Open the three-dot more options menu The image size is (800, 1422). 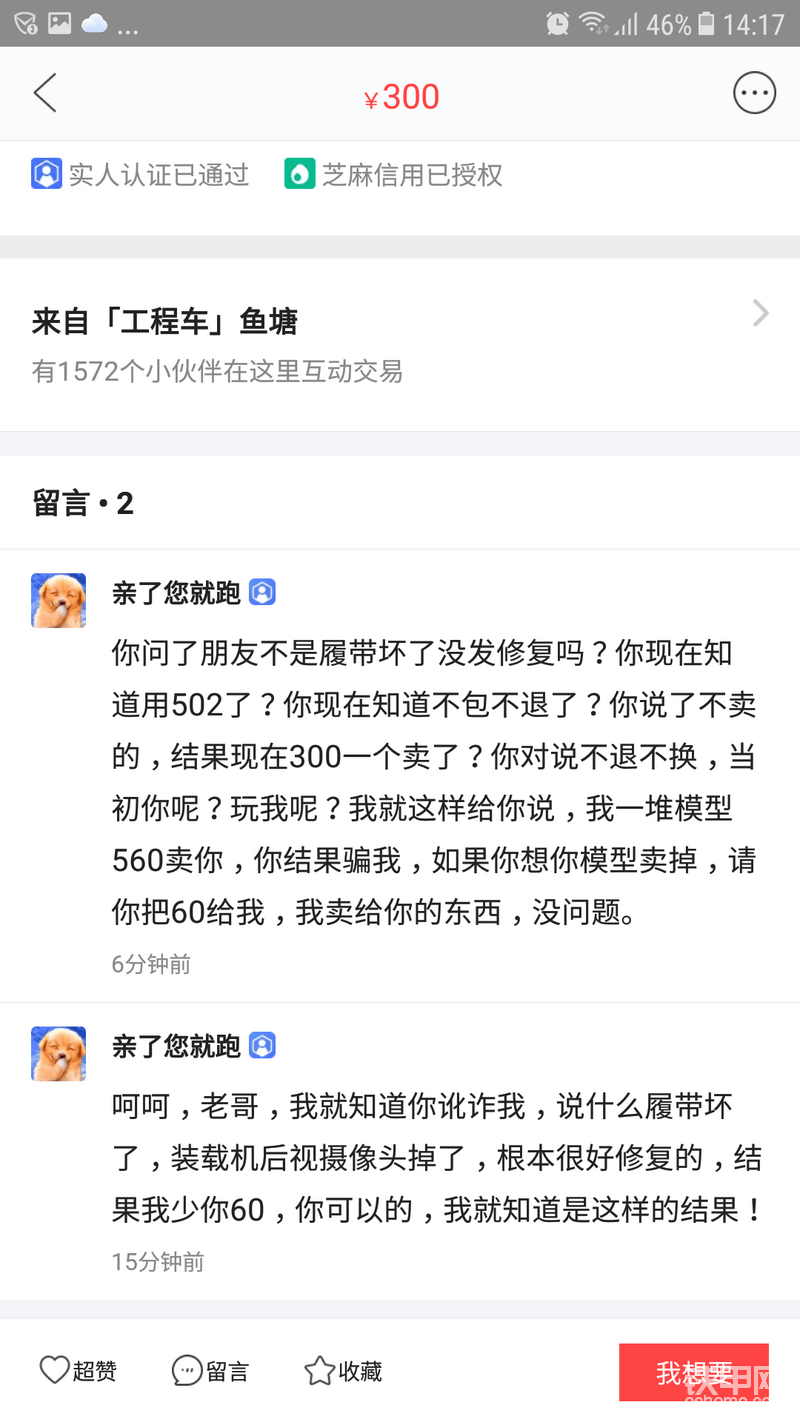point(754,94)
